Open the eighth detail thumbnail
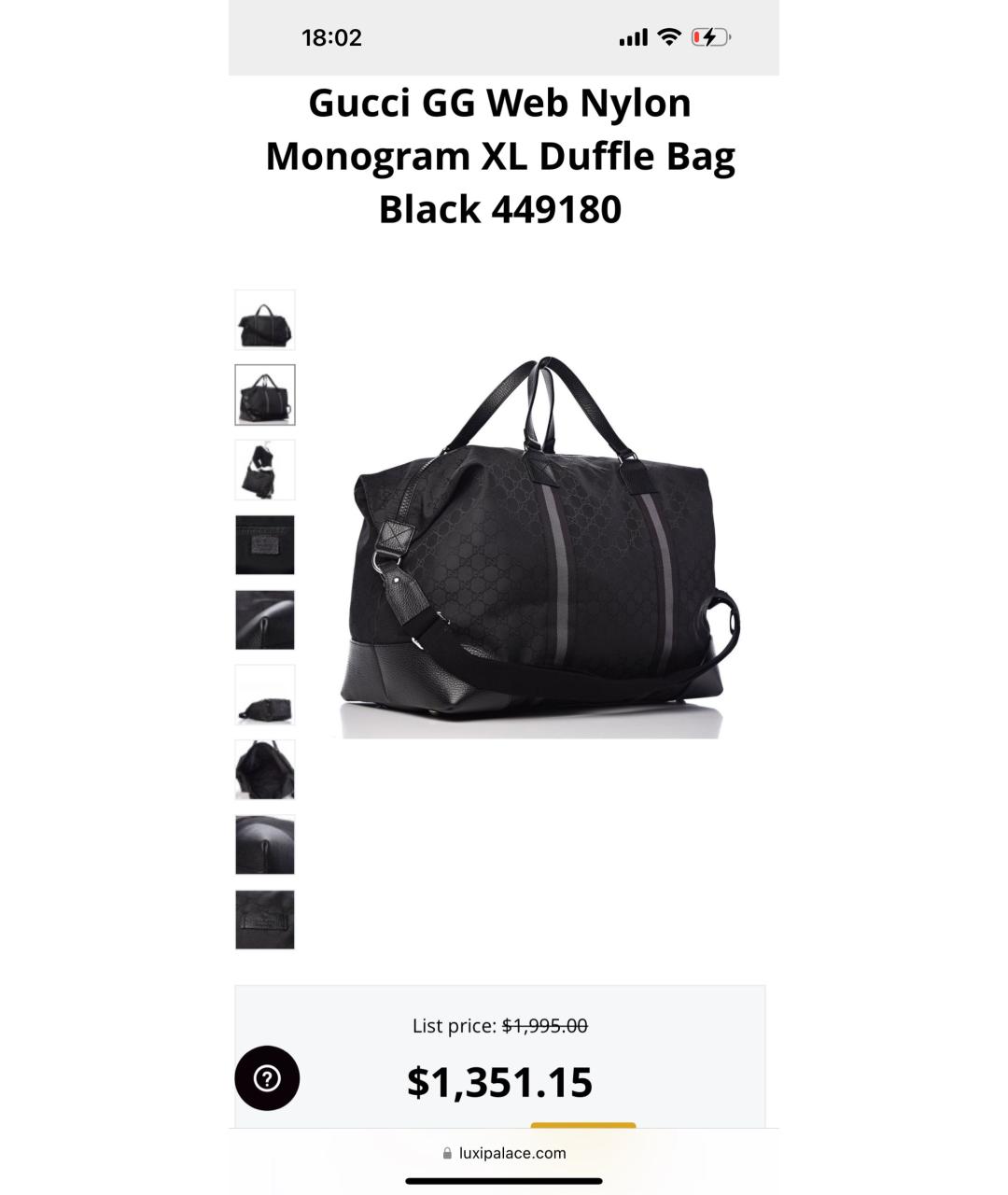This screenshot has height=1195, width=1008. (265, 845)
